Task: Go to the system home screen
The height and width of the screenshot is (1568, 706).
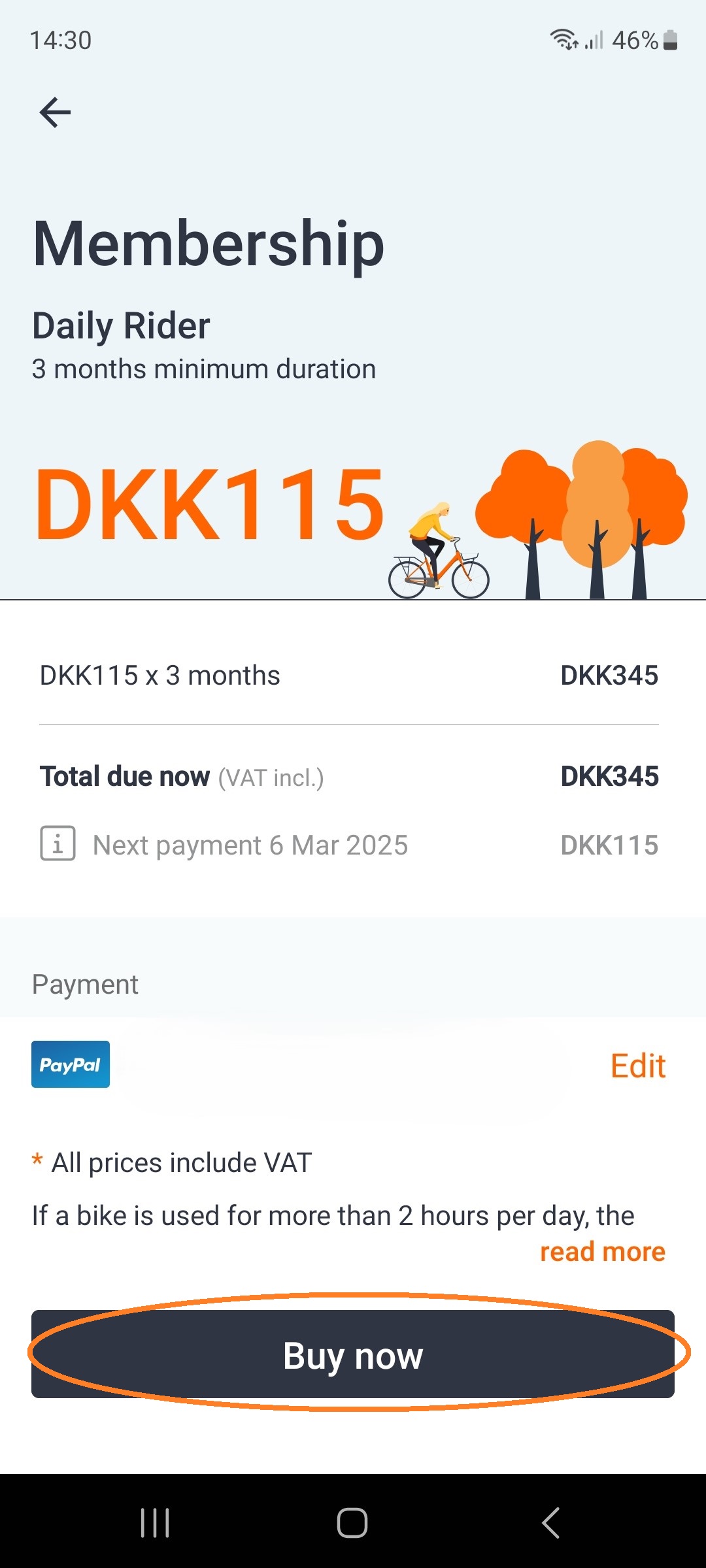Action: point(352,1523)
